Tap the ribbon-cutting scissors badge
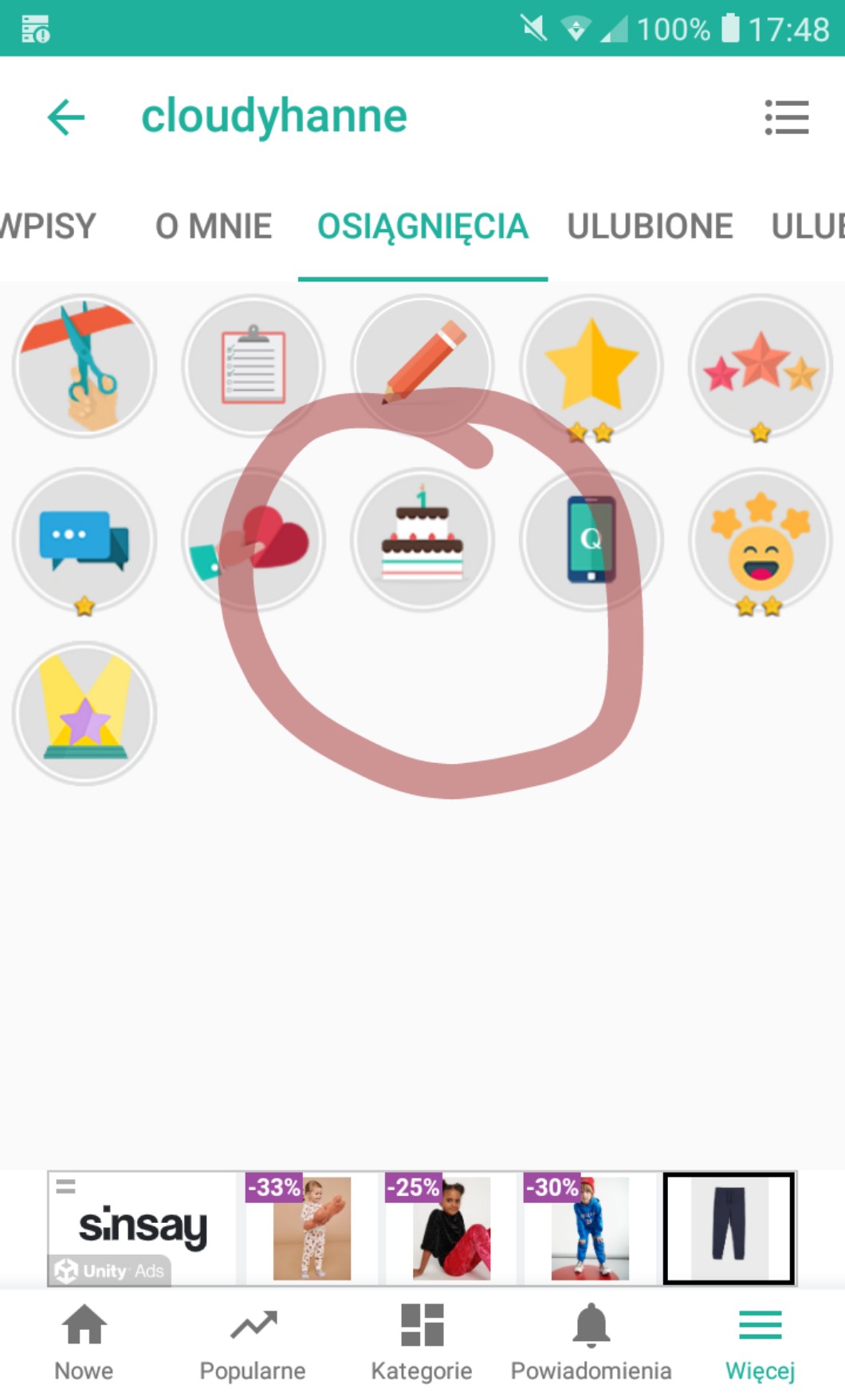This screenshot has height=1400, width=845. pyautogui.click(x=84, y=366)
